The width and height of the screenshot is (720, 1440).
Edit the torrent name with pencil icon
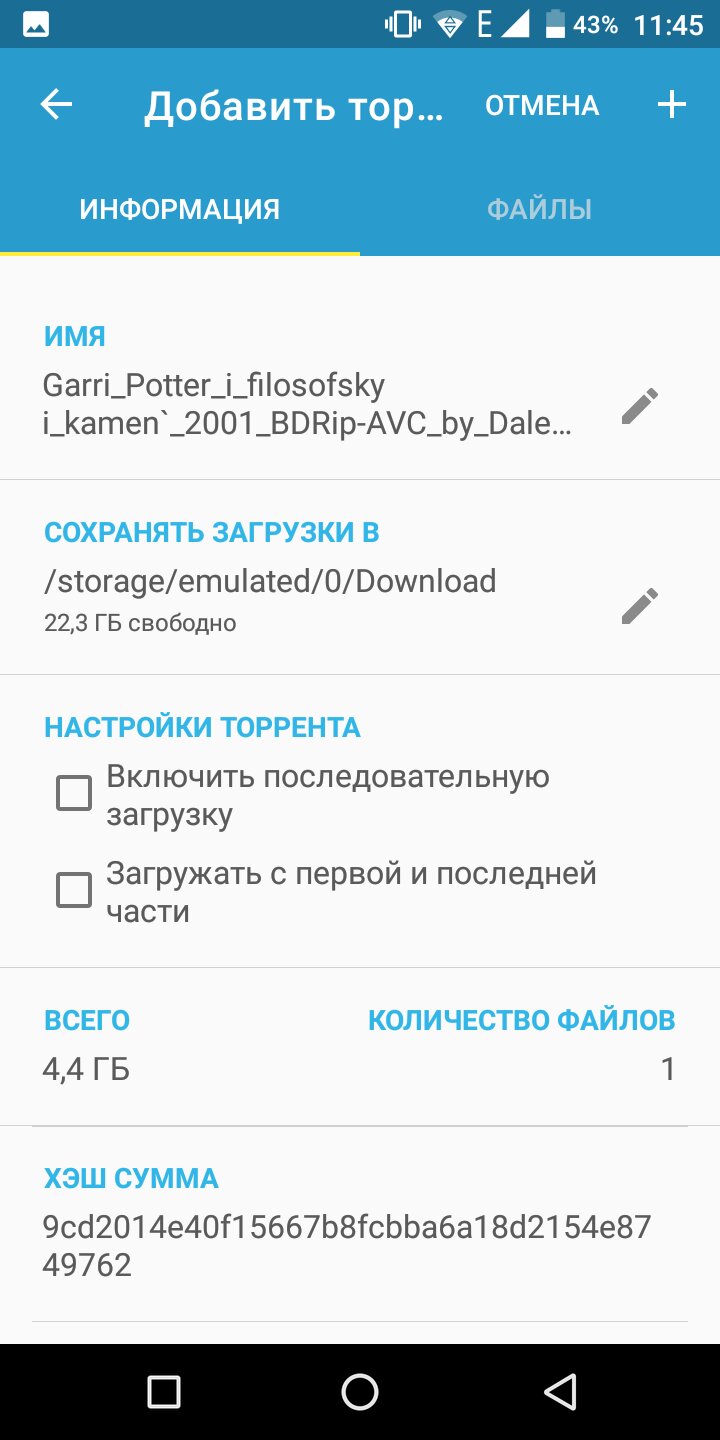point(640,406)
